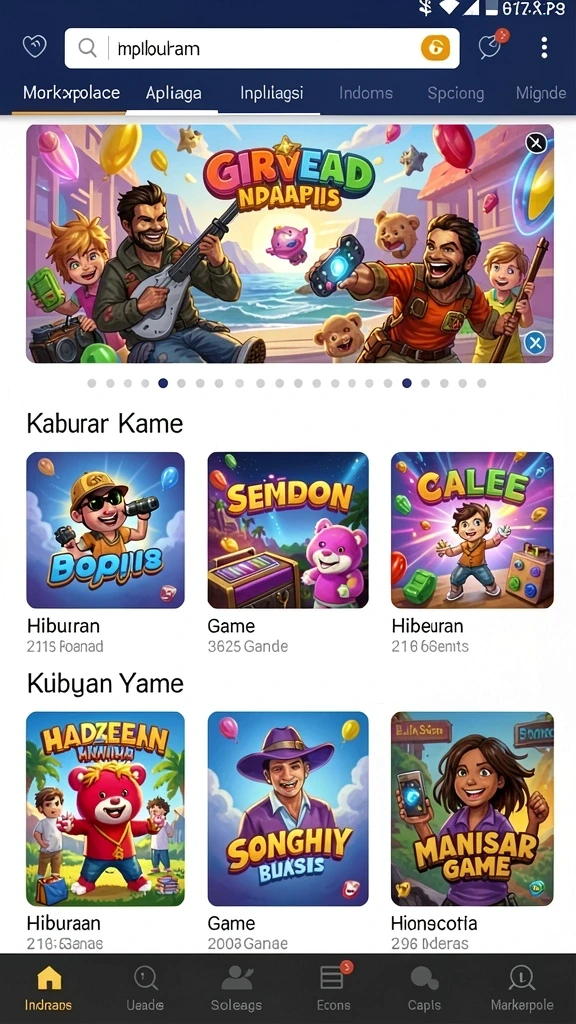Open Econs in the bottom navigation
The image size is (576, 1024).
coord(335,988)
